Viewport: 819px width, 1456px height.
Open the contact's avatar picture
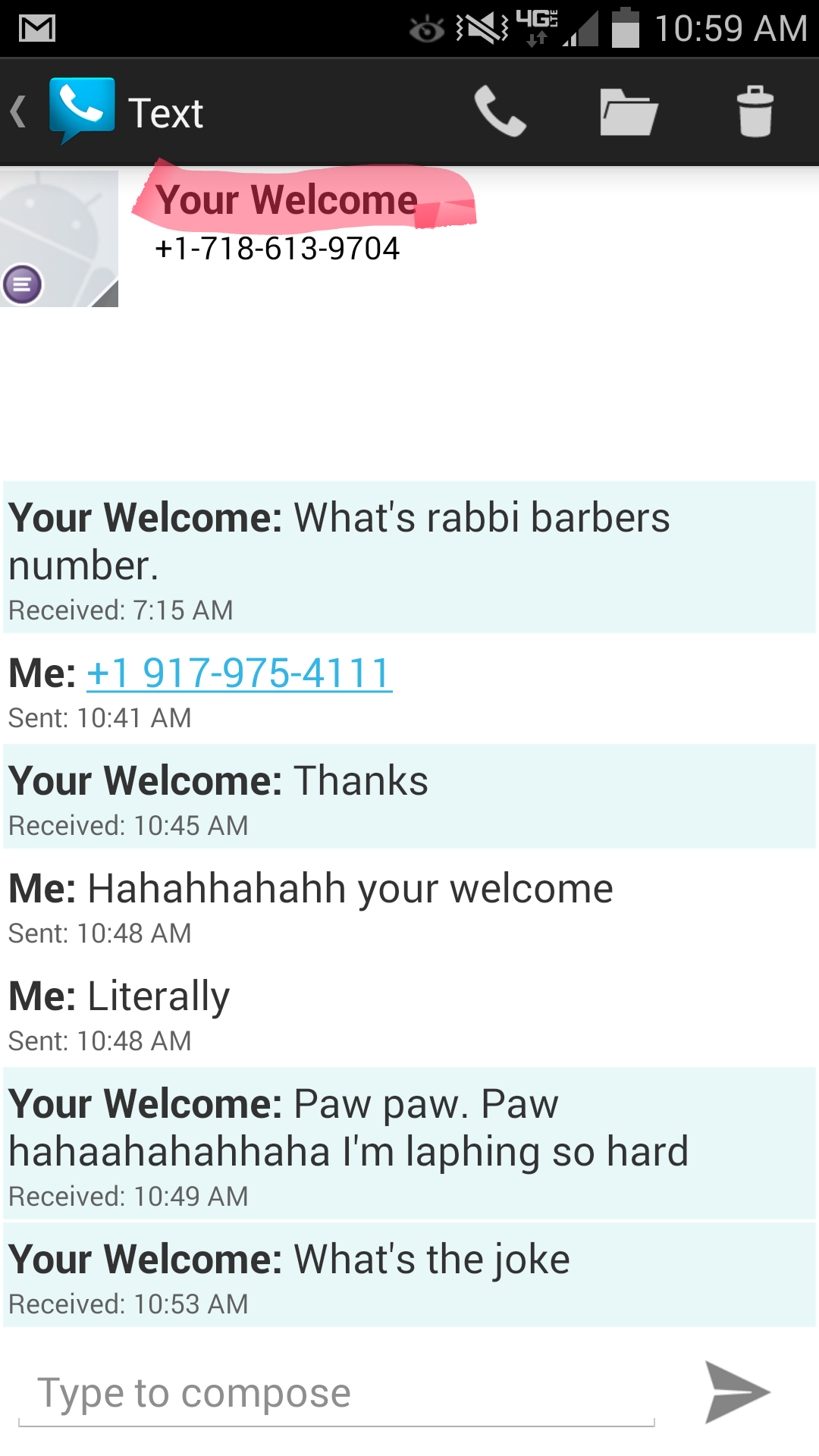pyautogui.click(x=59, y=238)
